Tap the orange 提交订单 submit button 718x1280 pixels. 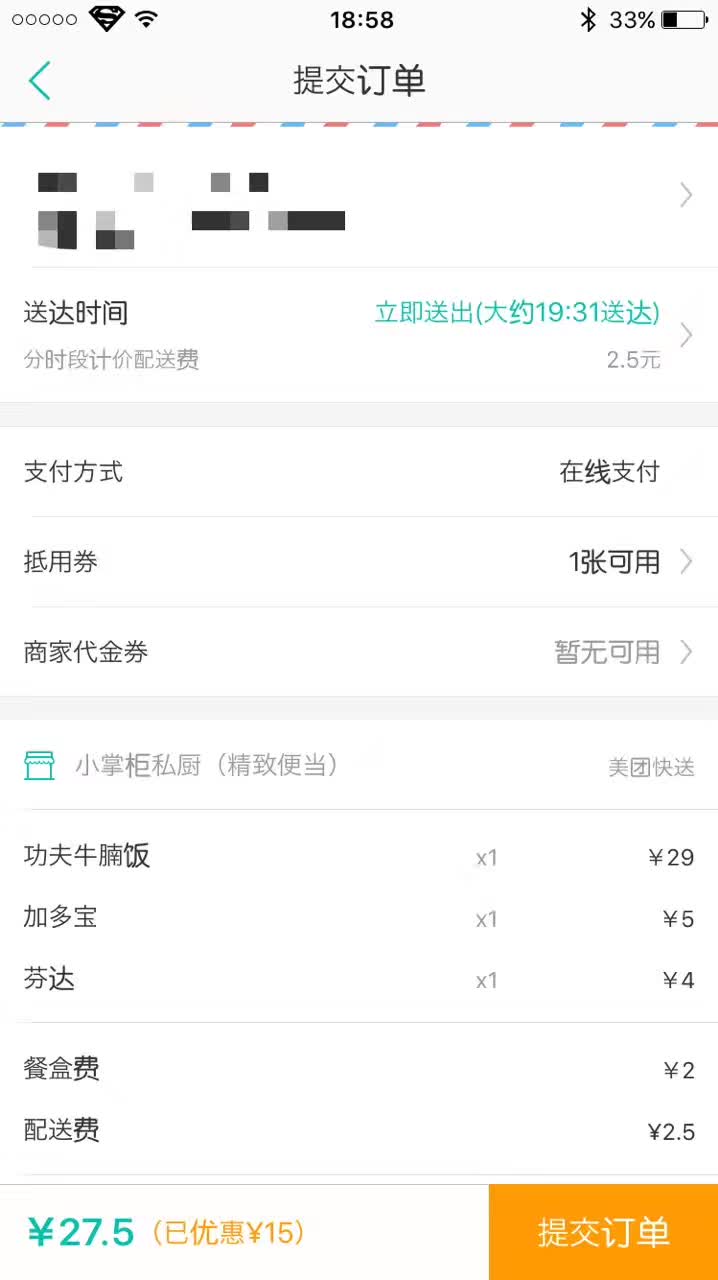click(x=603, y=1232)
